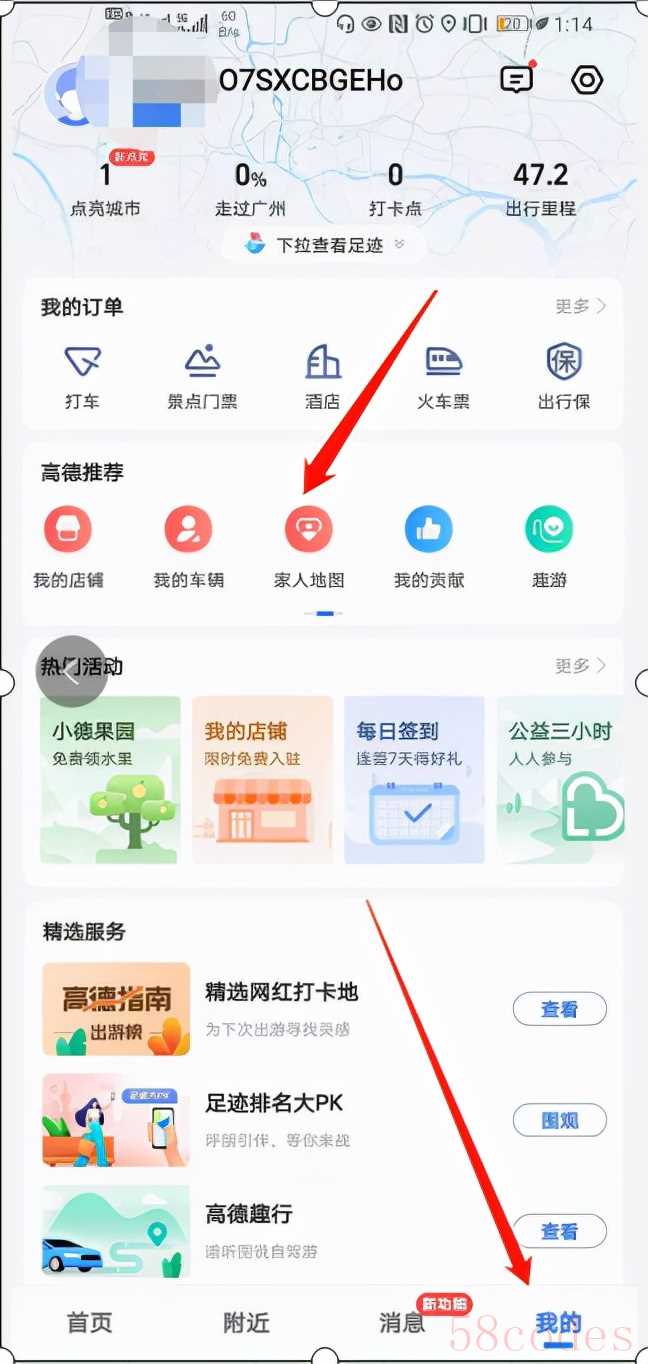Open 家人地图
The image size is (648, 1364).
[x=309, y=545]
